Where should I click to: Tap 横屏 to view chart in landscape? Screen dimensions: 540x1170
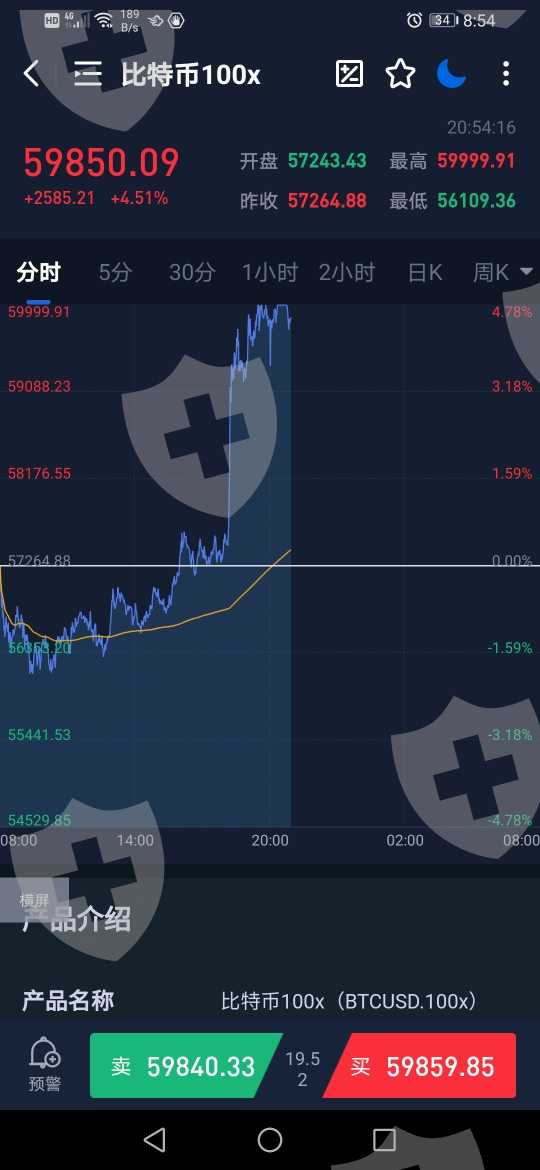34,901
